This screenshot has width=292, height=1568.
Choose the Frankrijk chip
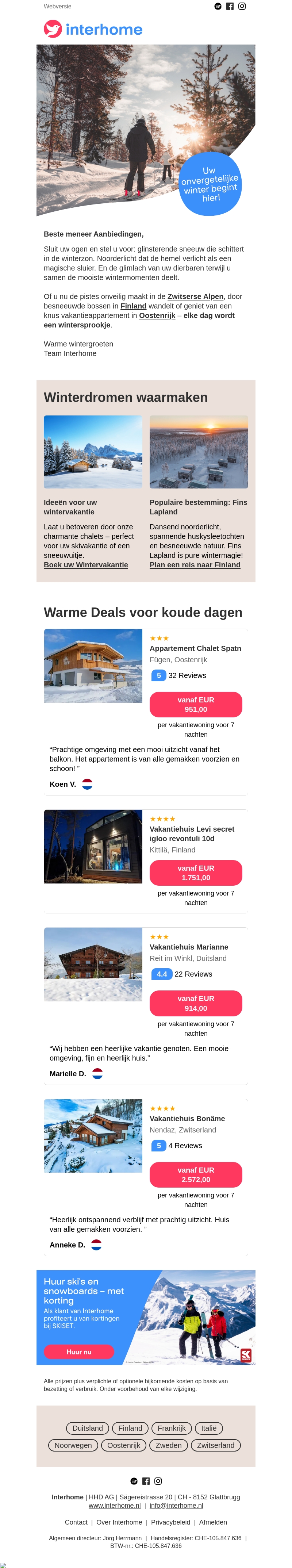(172, 1428)
